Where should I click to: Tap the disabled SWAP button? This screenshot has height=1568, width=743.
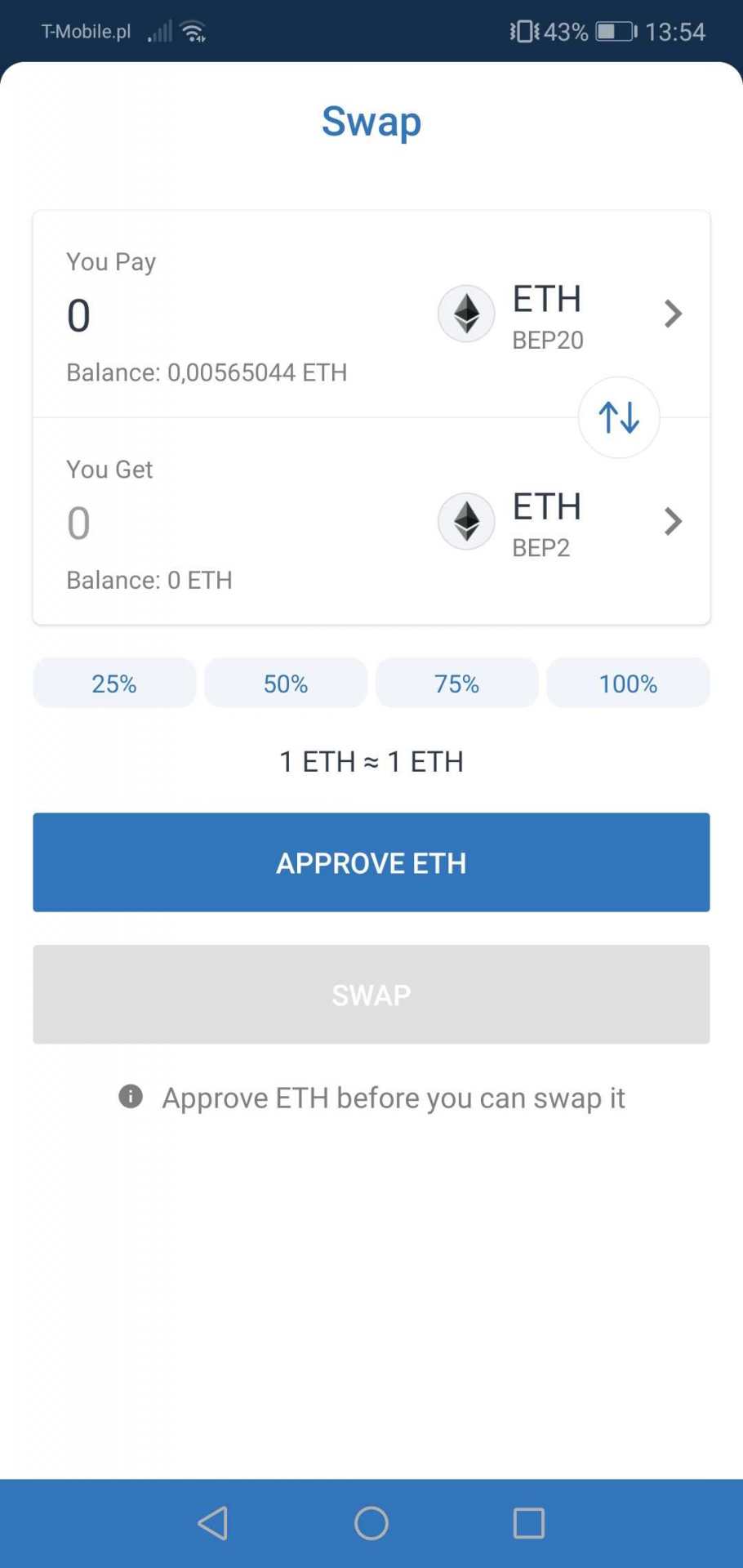point(371,995)
